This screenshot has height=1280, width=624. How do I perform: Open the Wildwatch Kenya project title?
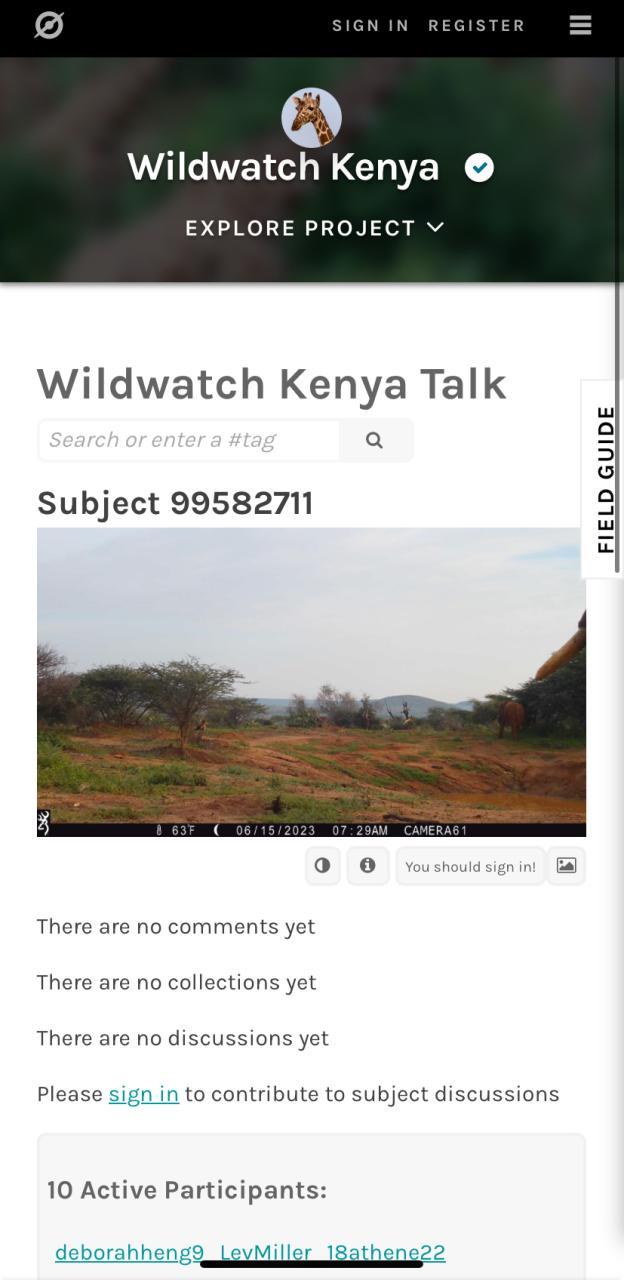coord(283,167)
